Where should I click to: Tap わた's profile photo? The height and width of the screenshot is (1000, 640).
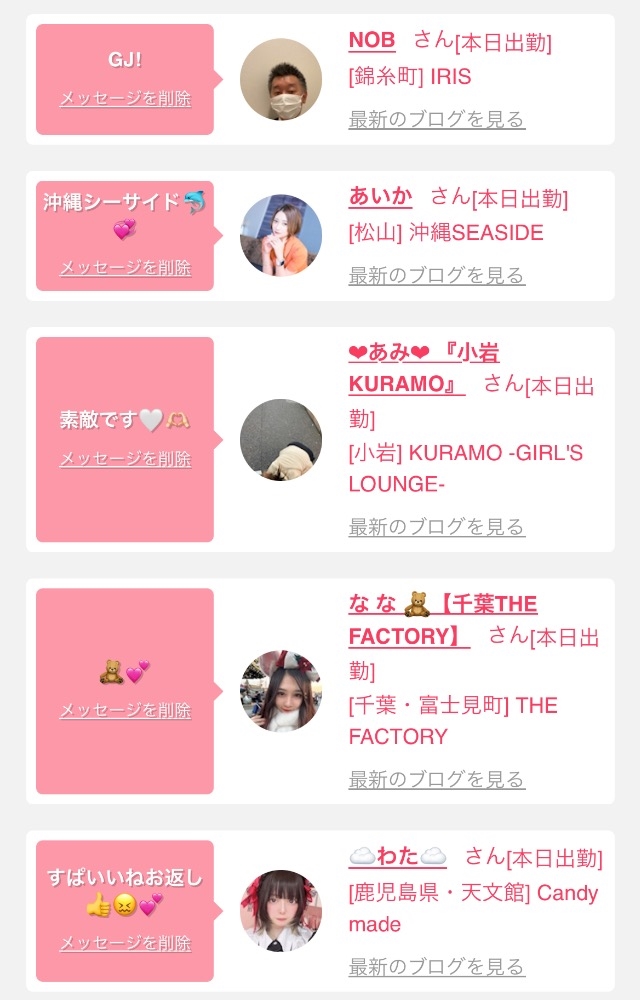coord(281,910)
